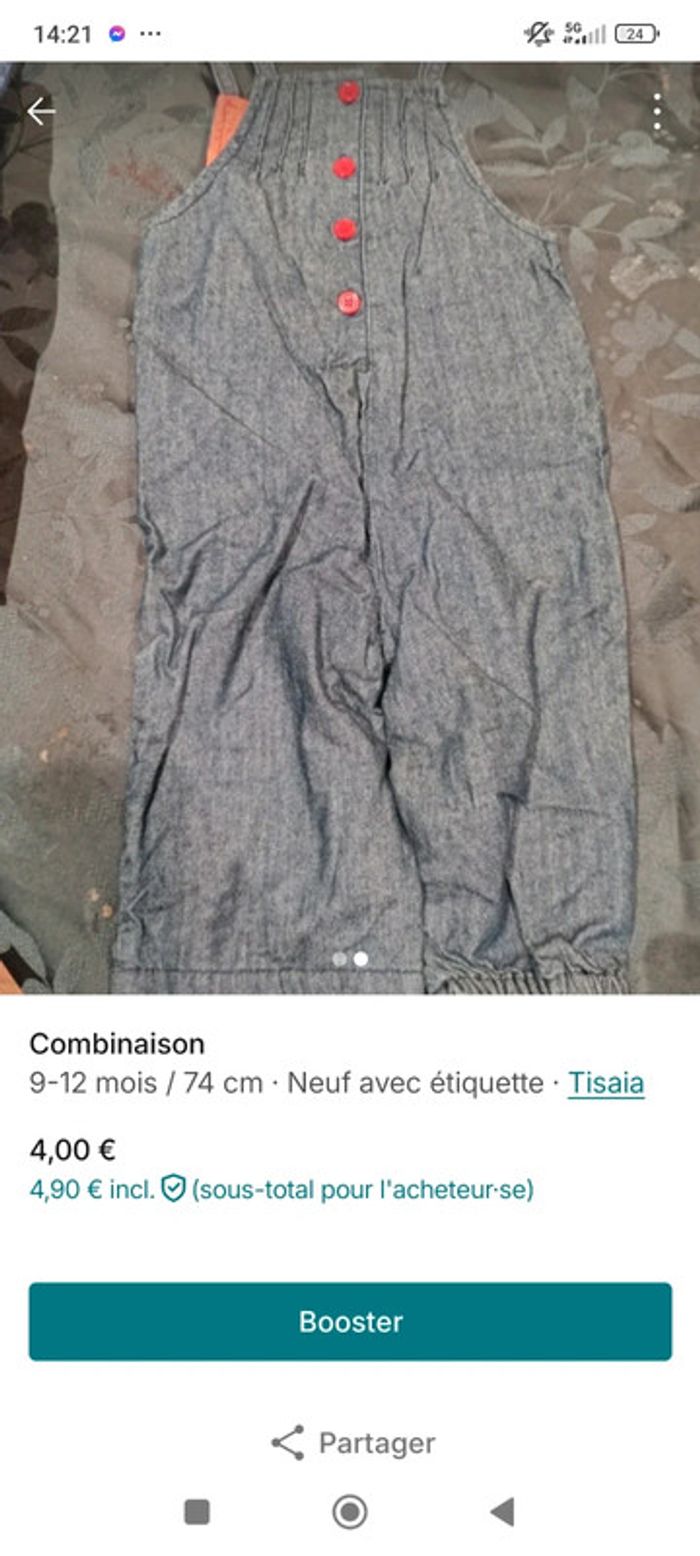Tap the buyer protection shield icon
Viewport: 700px width, 1556px height.
[x=174, y=1189]
